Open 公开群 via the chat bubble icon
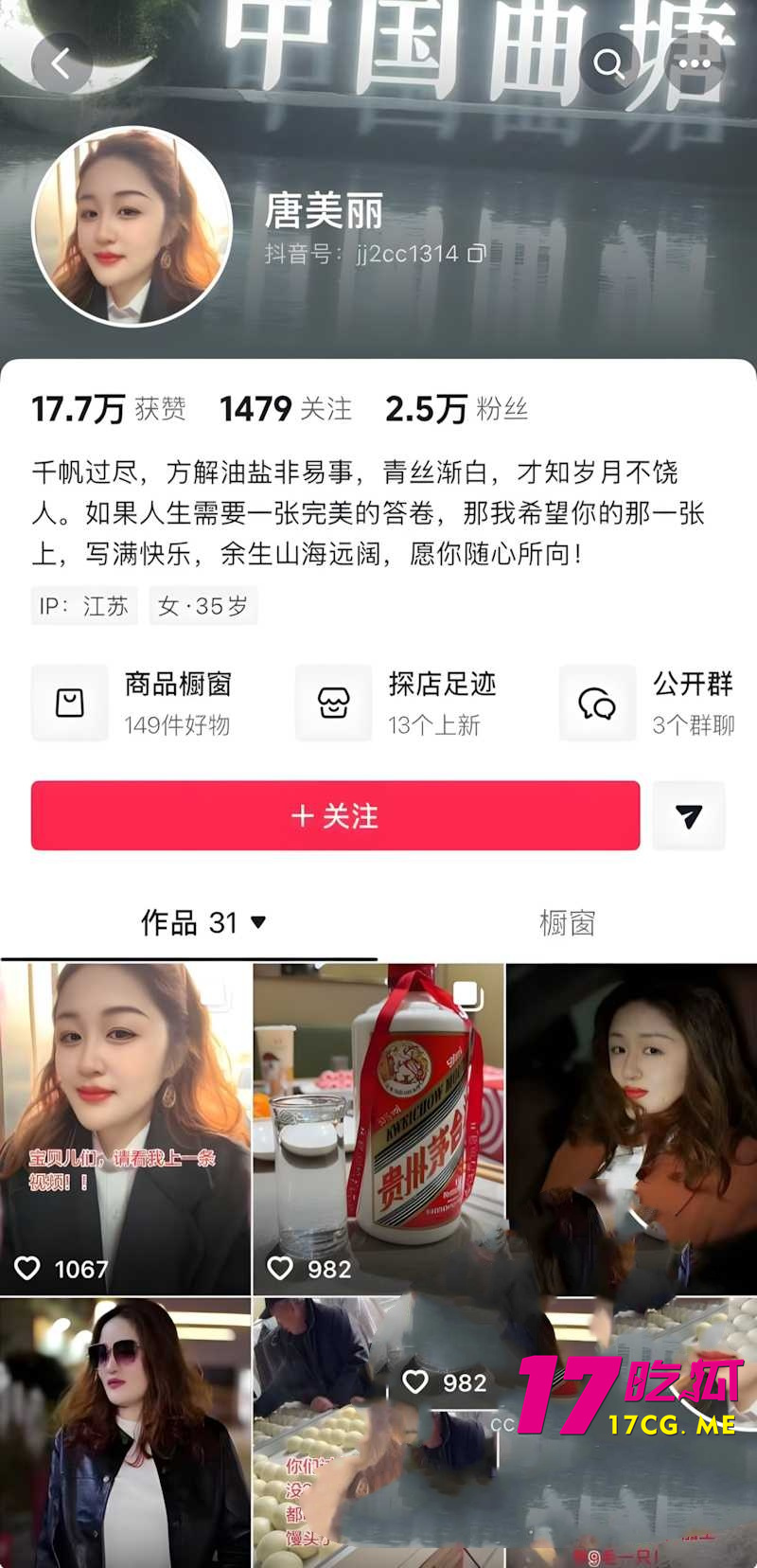Screen dimensions: 757x1568 click(597, 703)
